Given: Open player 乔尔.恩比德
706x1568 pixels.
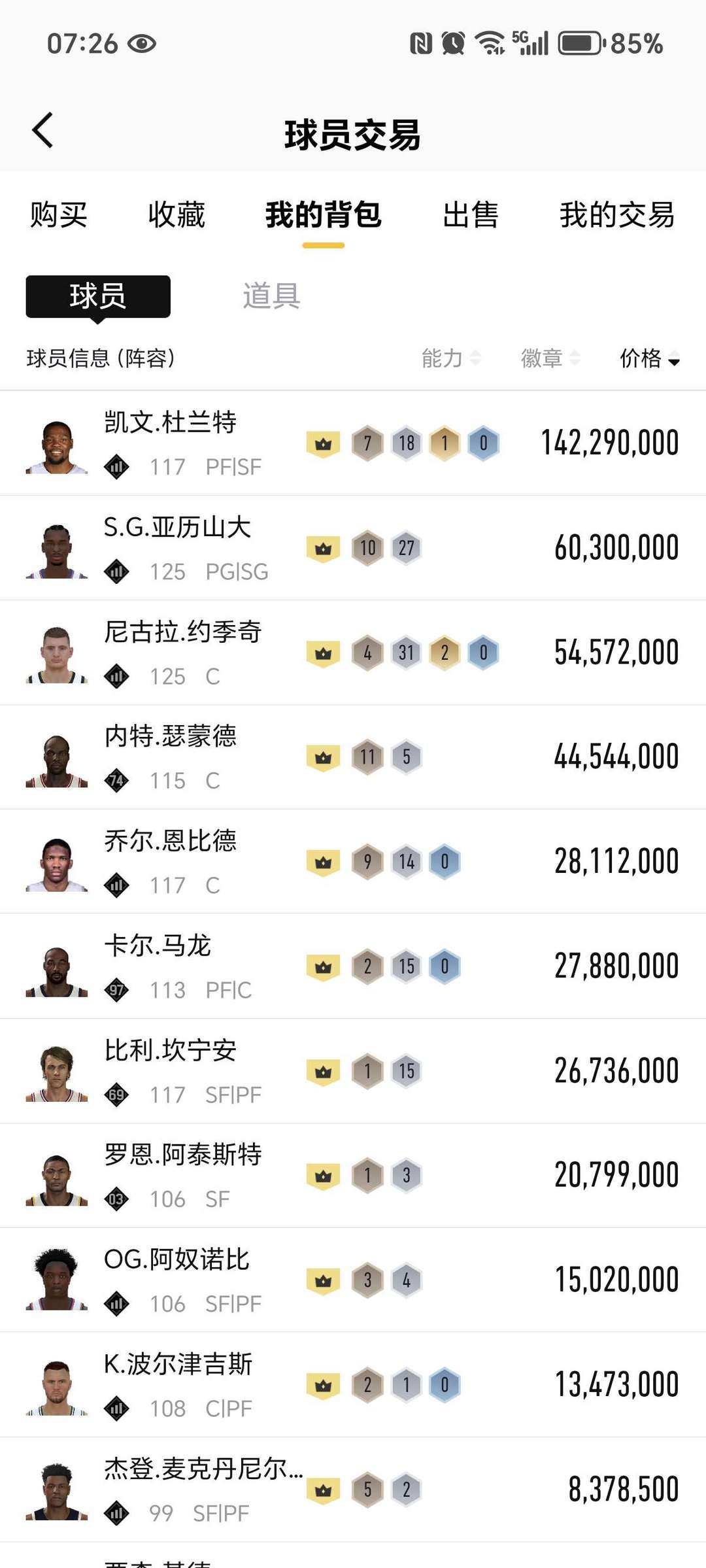Looking at the screenshot, I should pyautogui.click(x=353, y=862).
